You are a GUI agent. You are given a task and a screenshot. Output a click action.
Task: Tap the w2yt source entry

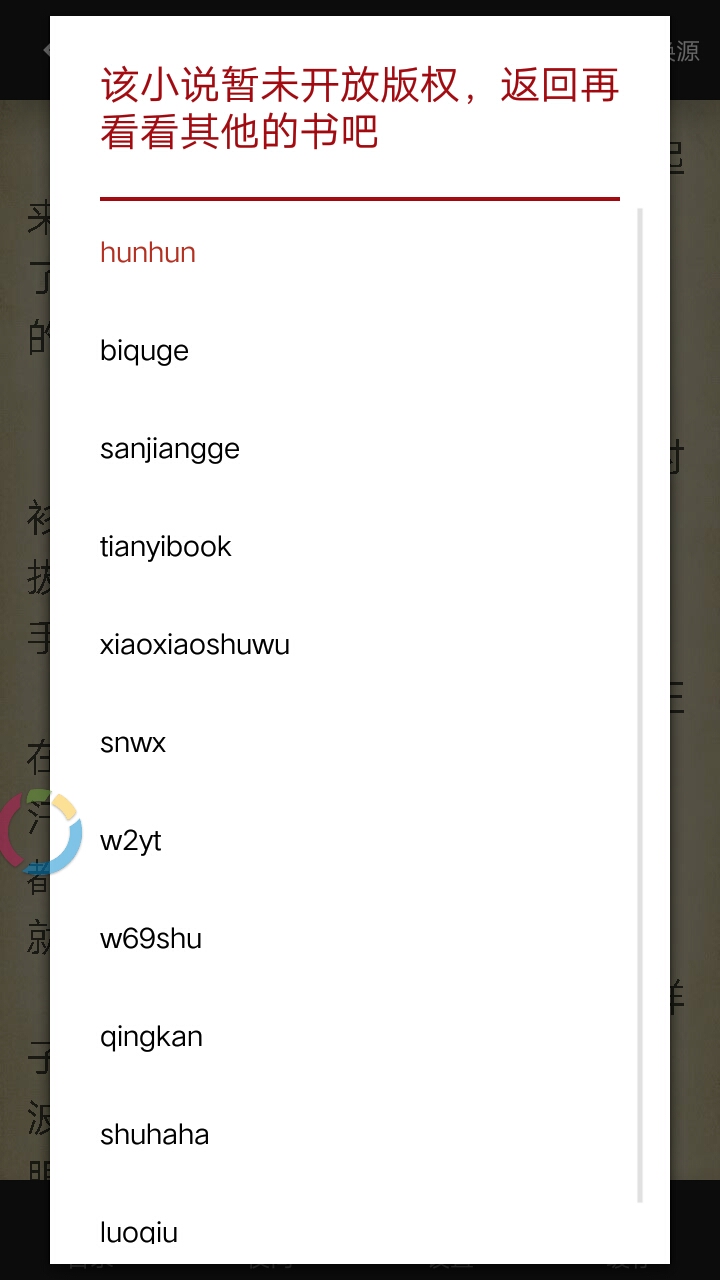coord(131,841)
